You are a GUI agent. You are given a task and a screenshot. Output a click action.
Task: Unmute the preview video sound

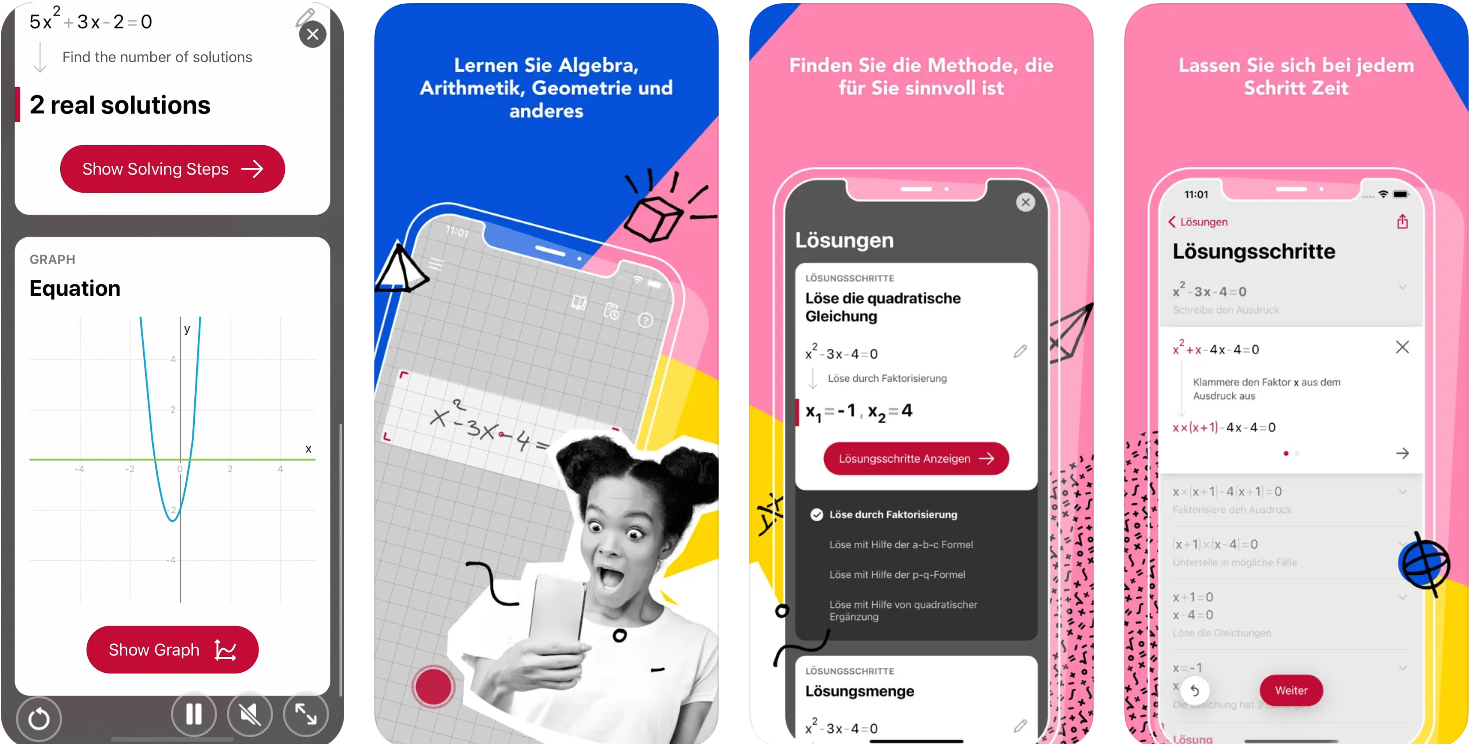coord(250,714)
